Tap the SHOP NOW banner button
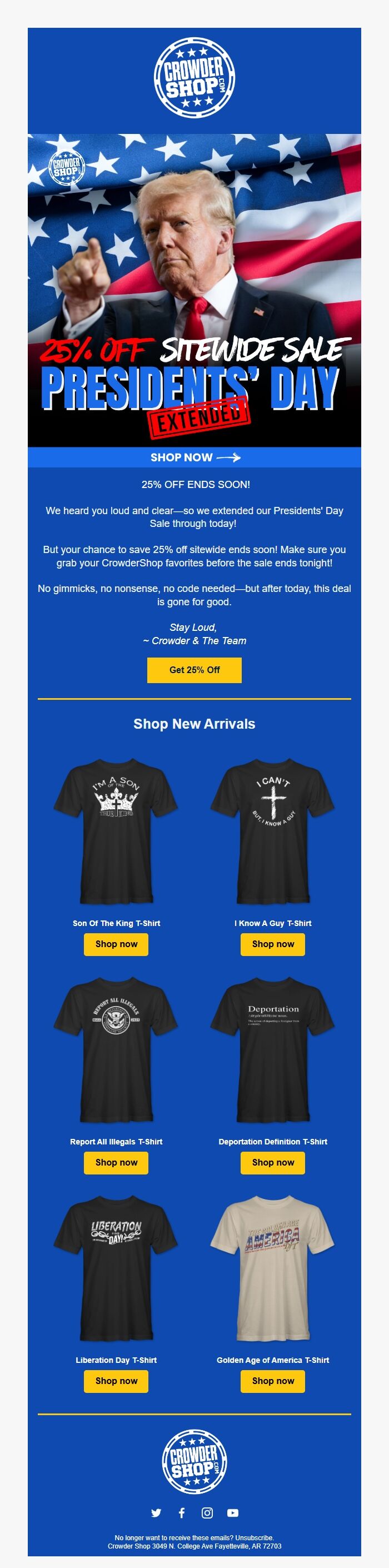389x1568 pixels. point(194,457)
